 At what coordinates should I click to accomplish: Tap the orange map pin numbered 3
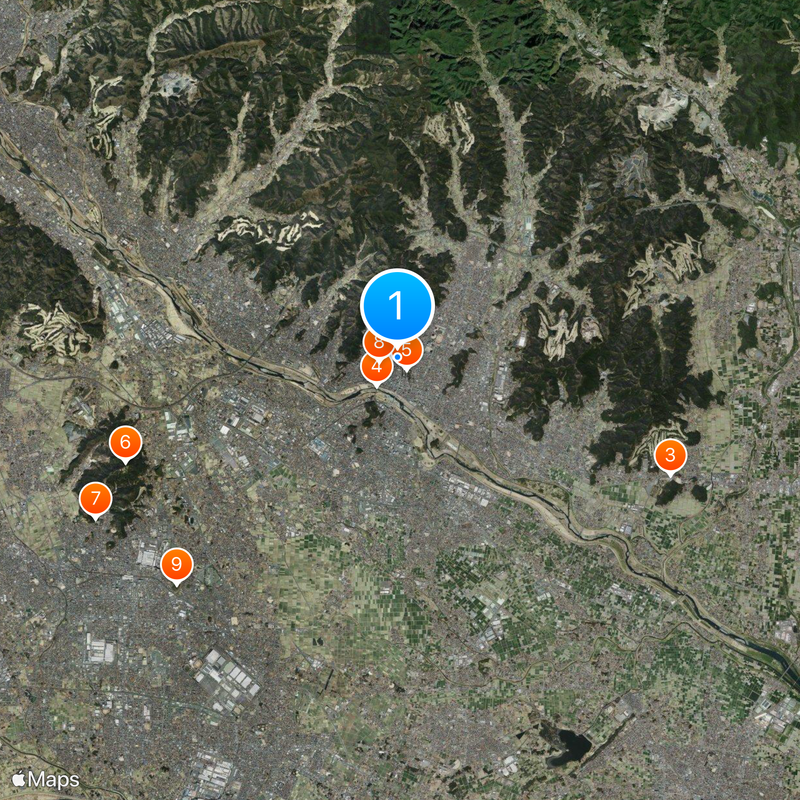[670, 457]
